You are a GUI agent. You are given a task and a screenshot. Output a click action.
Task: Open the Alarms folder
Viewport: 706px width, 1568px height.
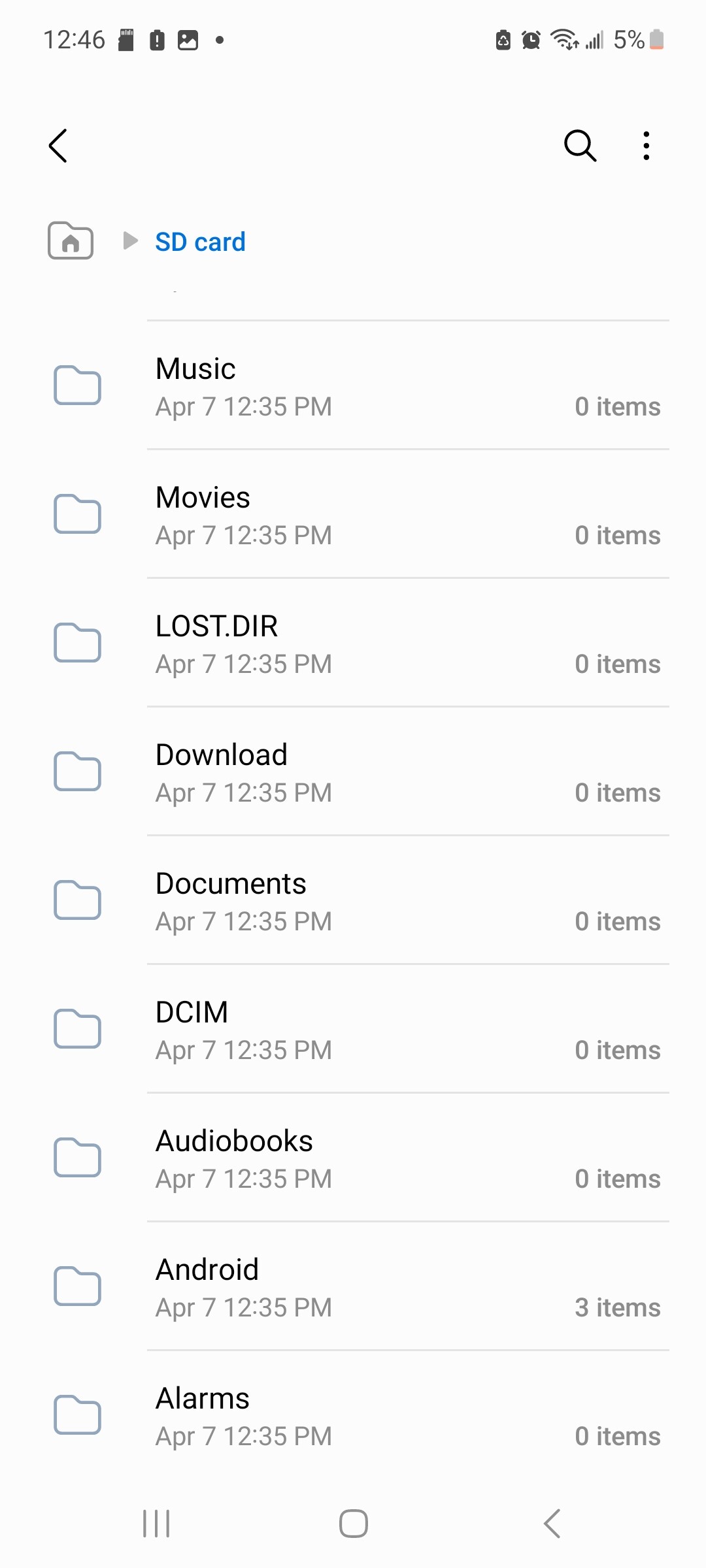[x=353, y=1415]
